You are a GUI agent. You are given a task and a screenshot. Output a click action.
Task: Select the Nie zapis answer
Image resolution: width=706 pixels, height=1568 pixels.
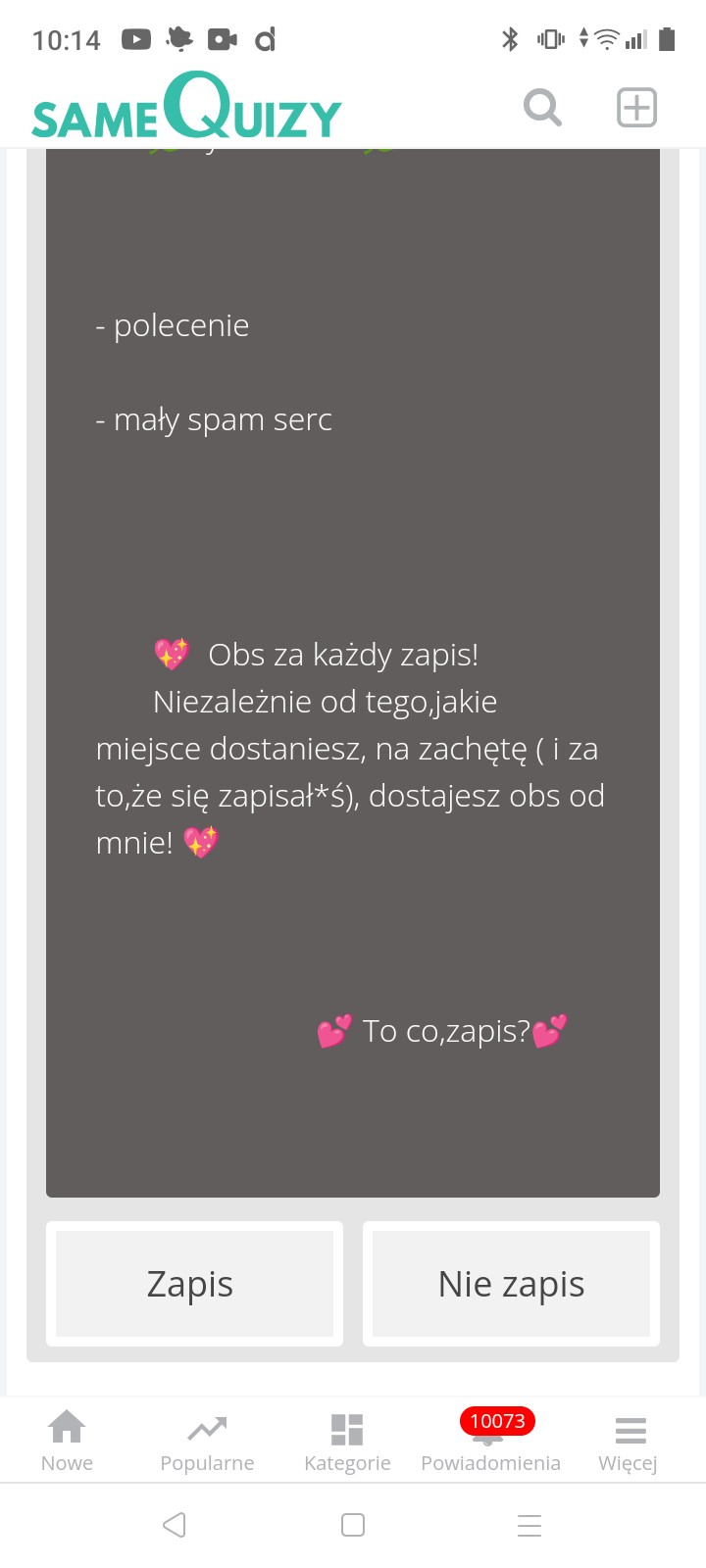511,1284
